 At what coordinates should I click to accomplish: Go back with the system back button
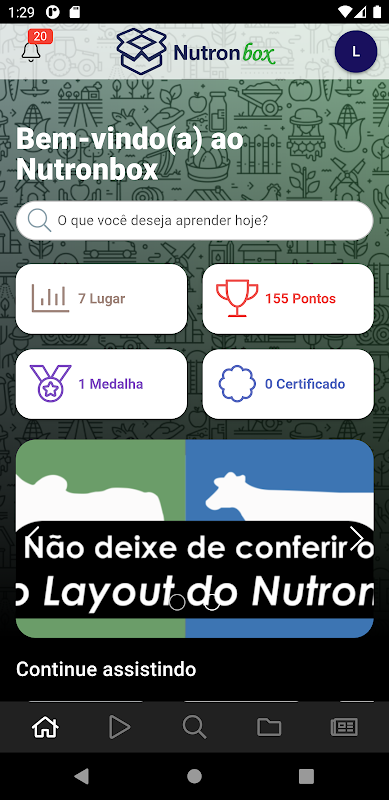pos(81,776)
